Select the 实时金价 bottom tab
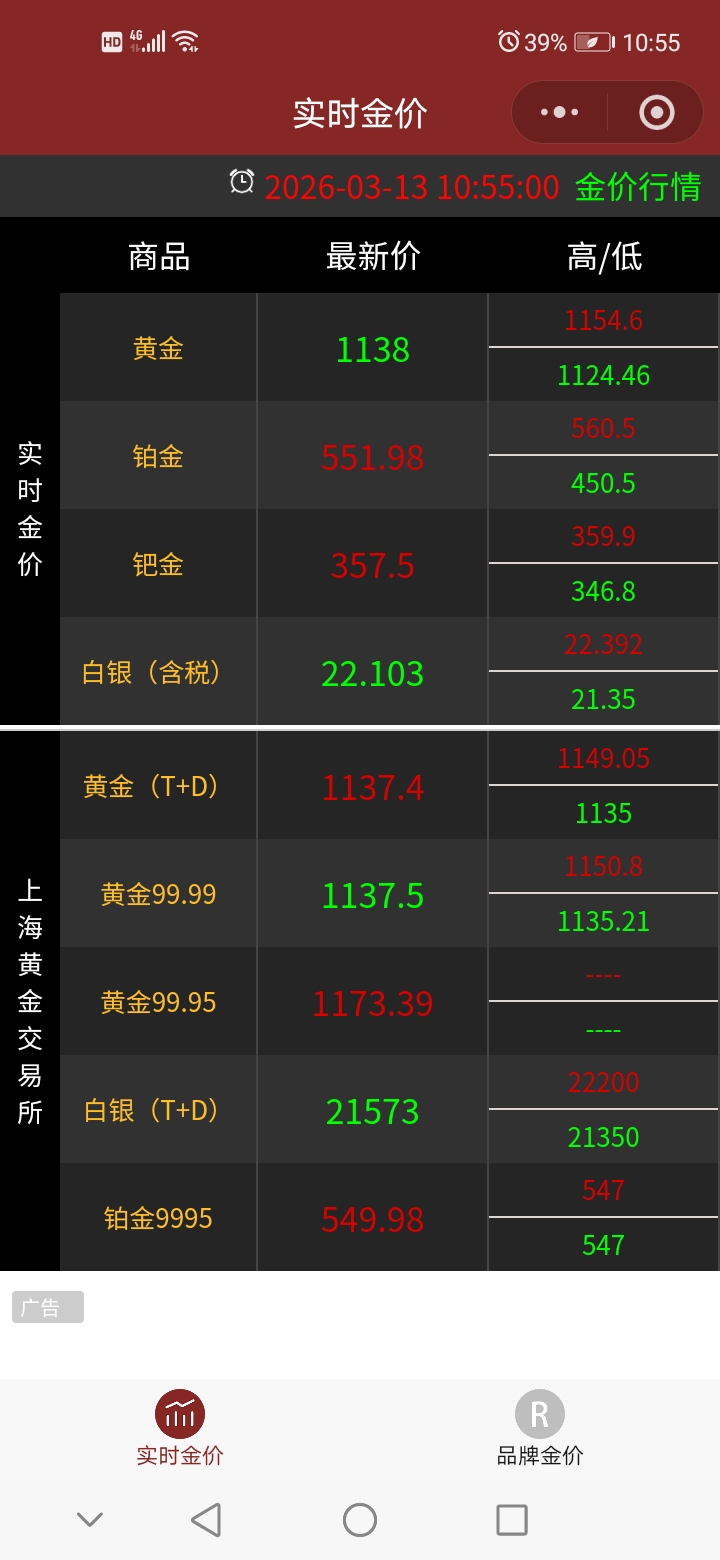Viewport: 720px width, 1560px height. pos(180,1428)
